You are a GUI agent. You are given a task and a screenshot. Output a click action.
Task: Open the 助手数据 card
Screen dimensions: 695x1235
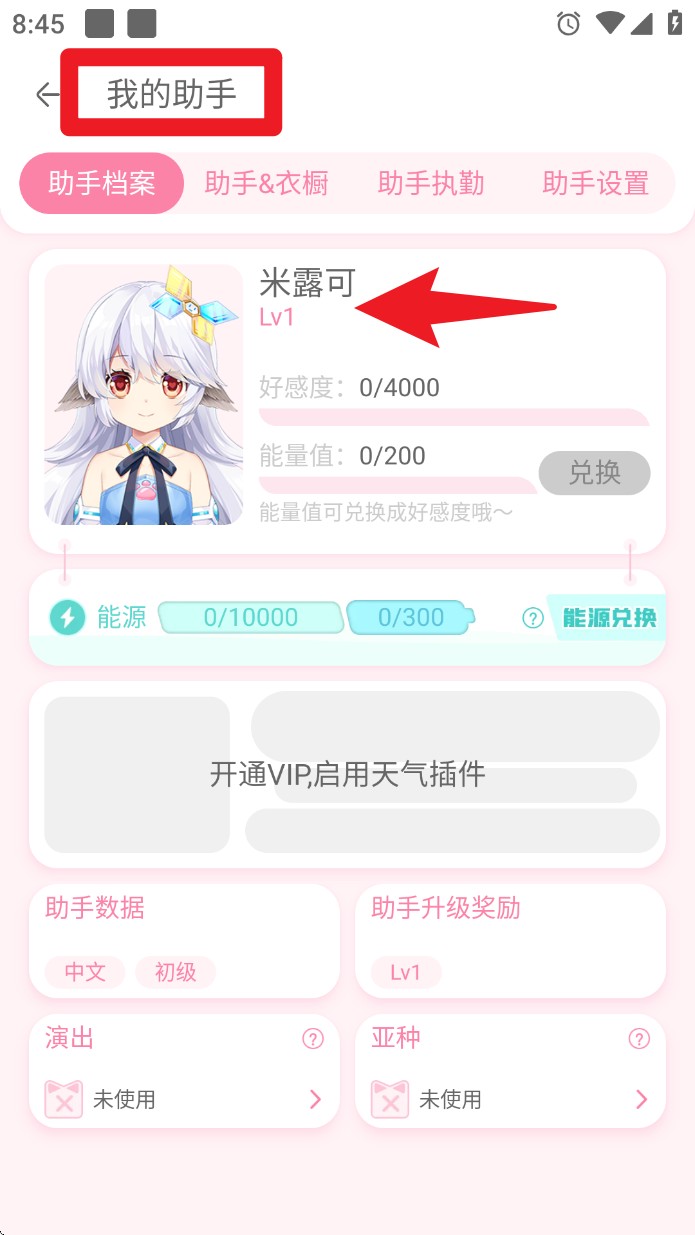(x=185, y=940)
